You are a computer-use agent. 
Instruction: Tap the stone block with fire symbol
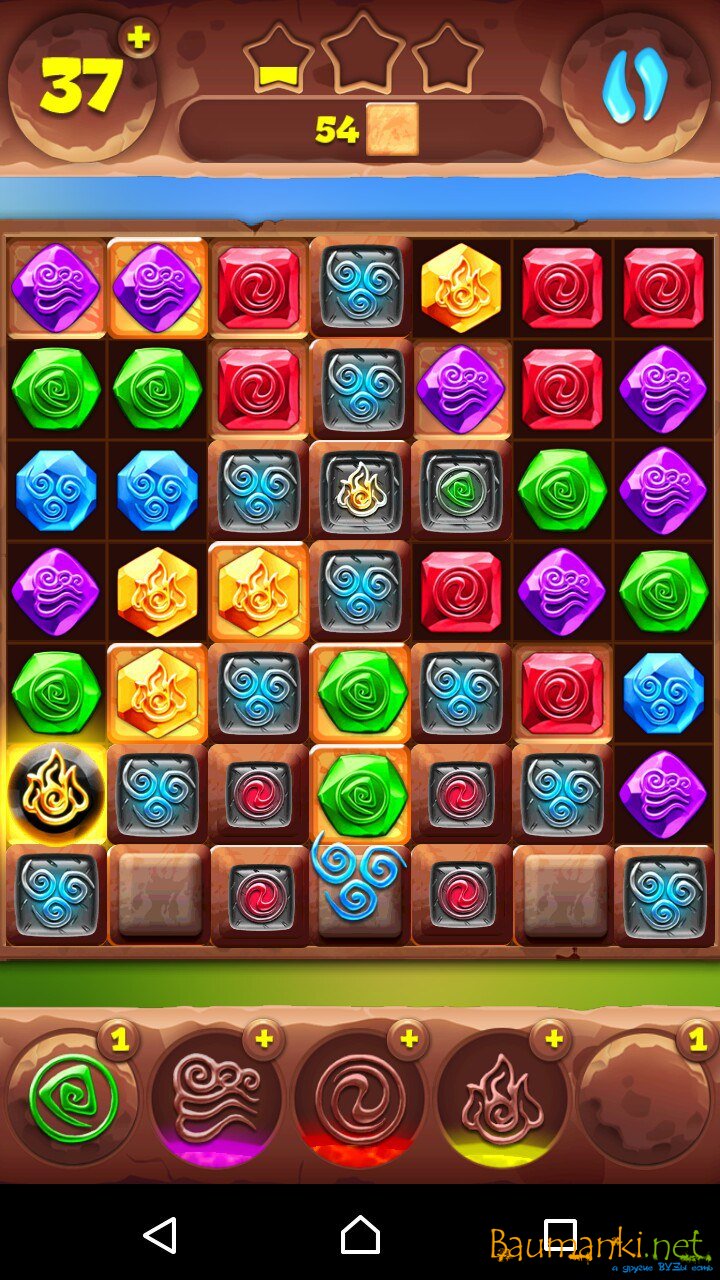[360, 490]
